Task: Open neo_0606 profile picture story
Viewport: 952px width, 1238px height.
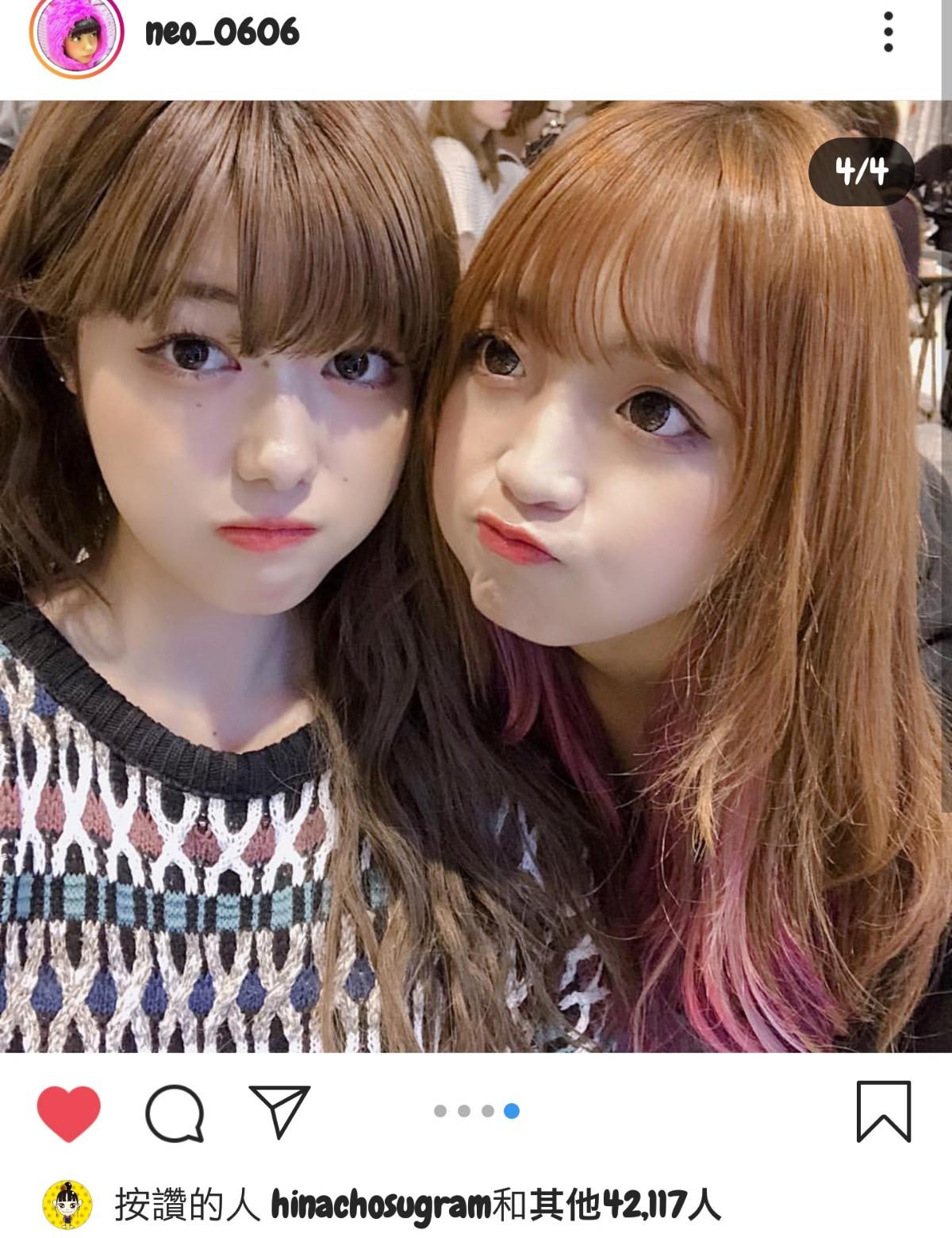Action: click(x=77, y=33)
